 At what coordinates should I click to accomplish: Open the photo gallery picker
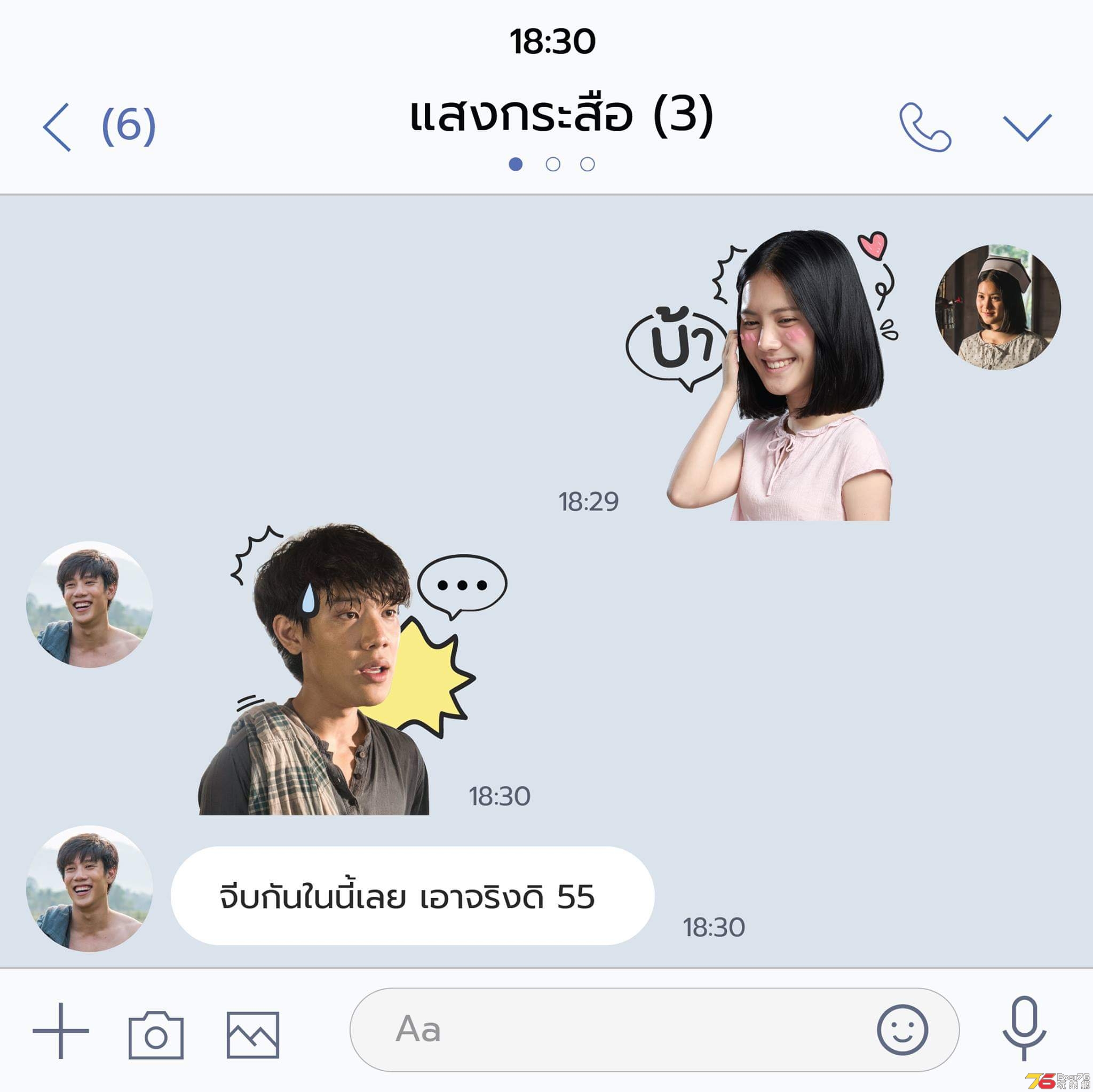pyautogui.click(x=253, y=1034)
